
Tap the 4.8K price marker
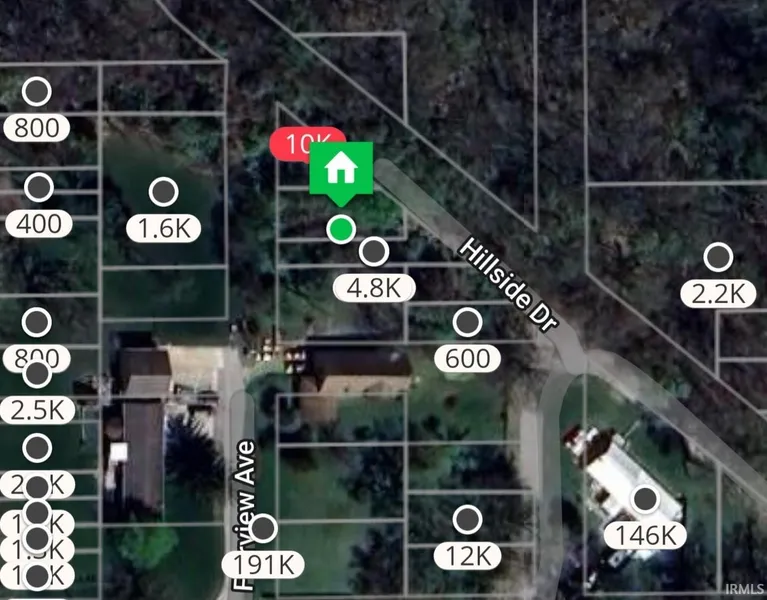coord(373,288)
